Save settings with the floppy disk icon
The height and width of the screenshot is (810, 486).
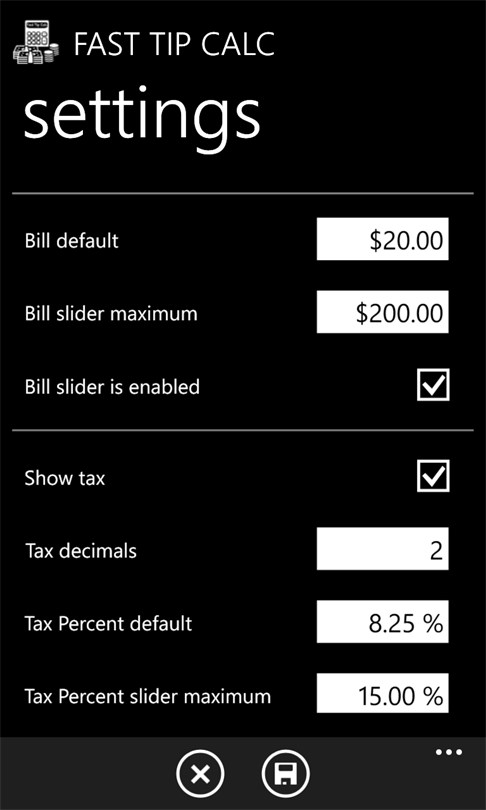click(x=285, y=774)
